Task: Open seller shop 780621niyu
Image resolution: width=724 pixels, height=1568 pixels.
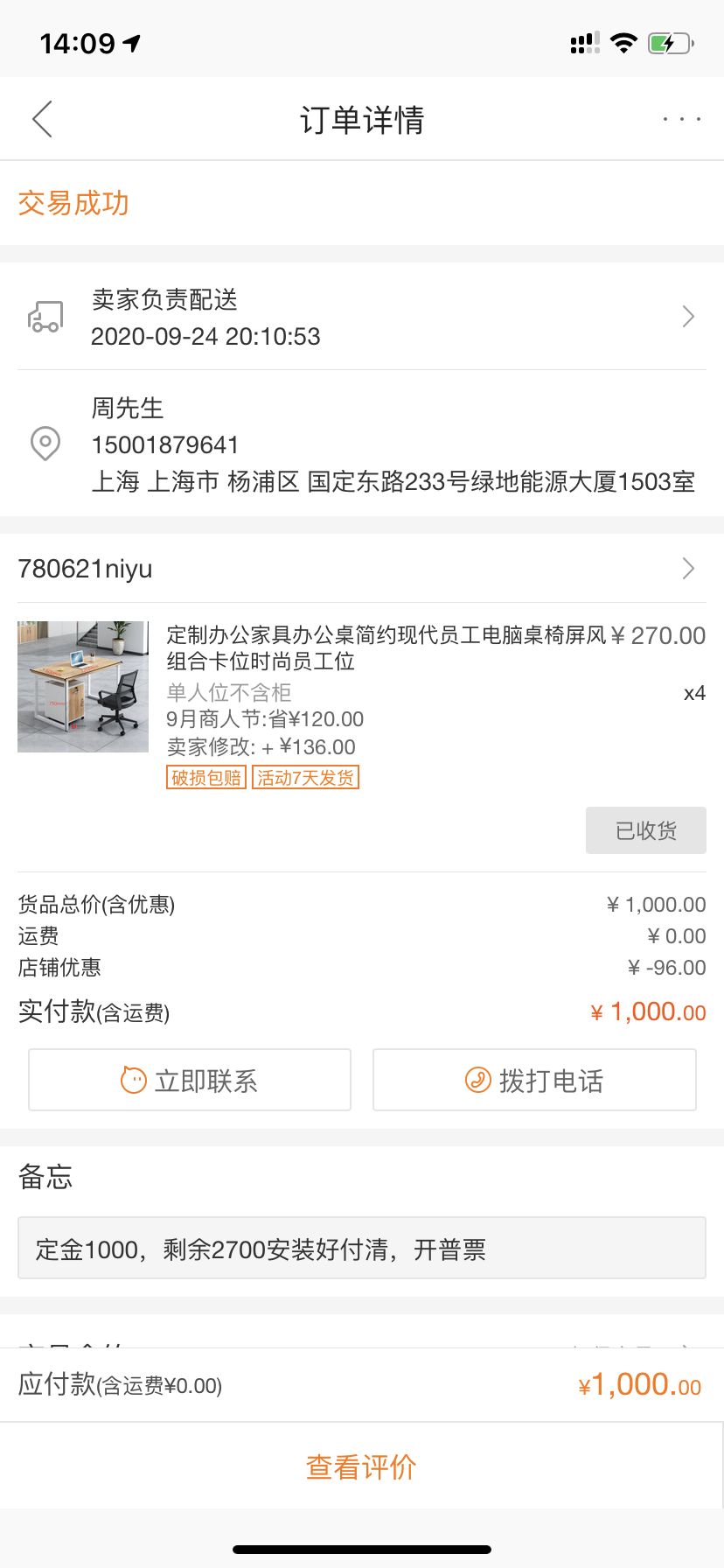Action: click(362, 569)
